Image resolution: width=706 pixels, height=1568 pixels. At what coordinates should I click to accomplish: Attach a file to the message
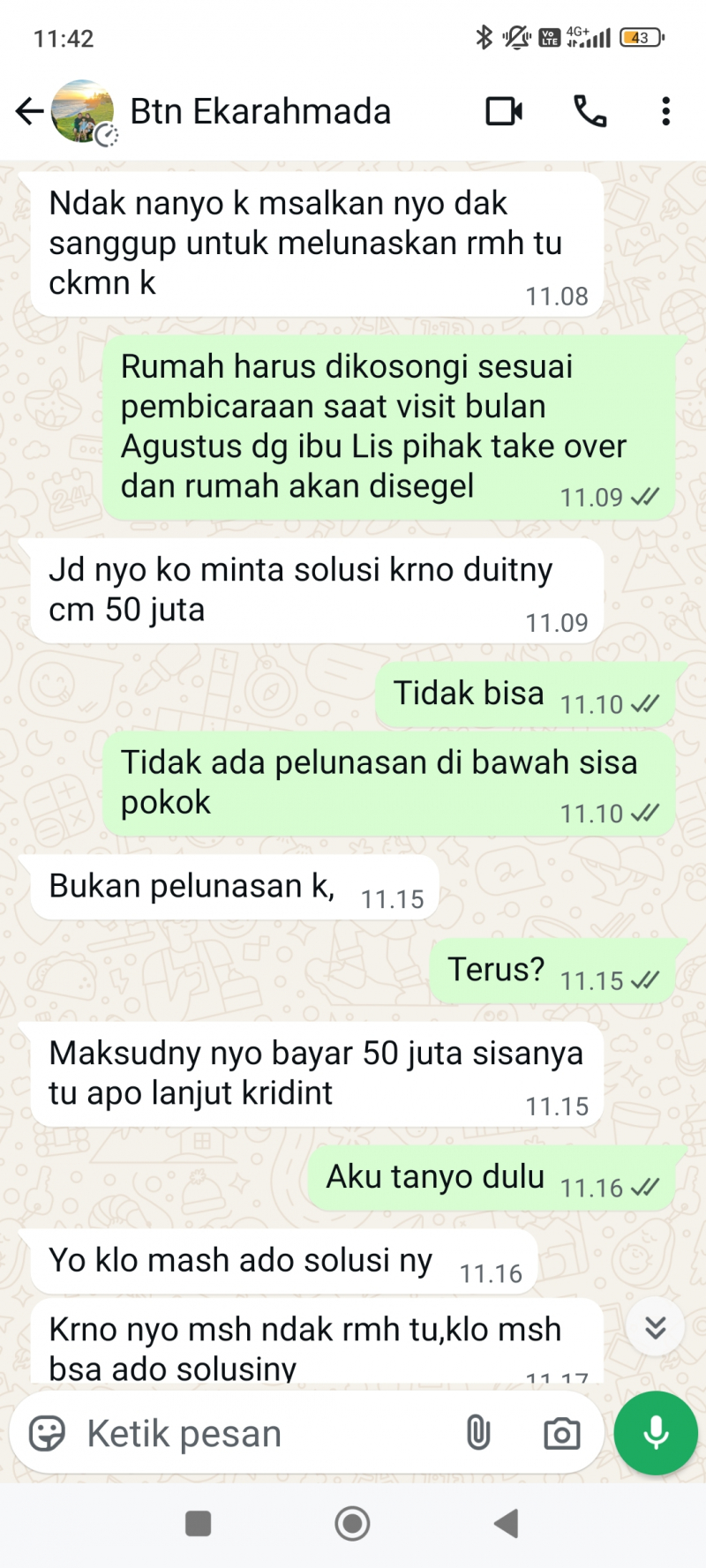tap(478, 1434)
